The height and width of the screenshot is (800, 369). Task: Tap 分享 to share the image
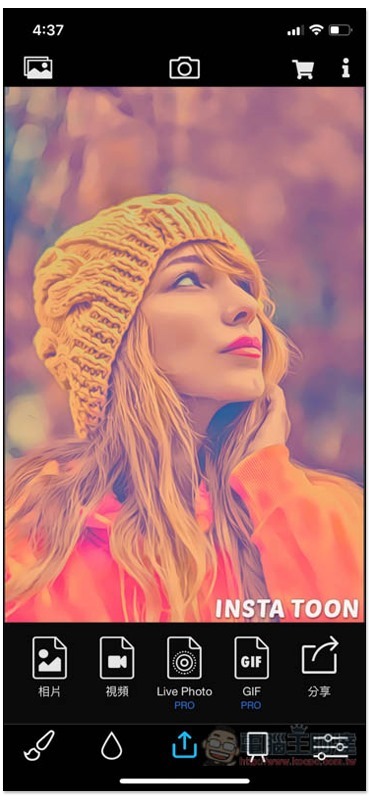click(319, 666)
